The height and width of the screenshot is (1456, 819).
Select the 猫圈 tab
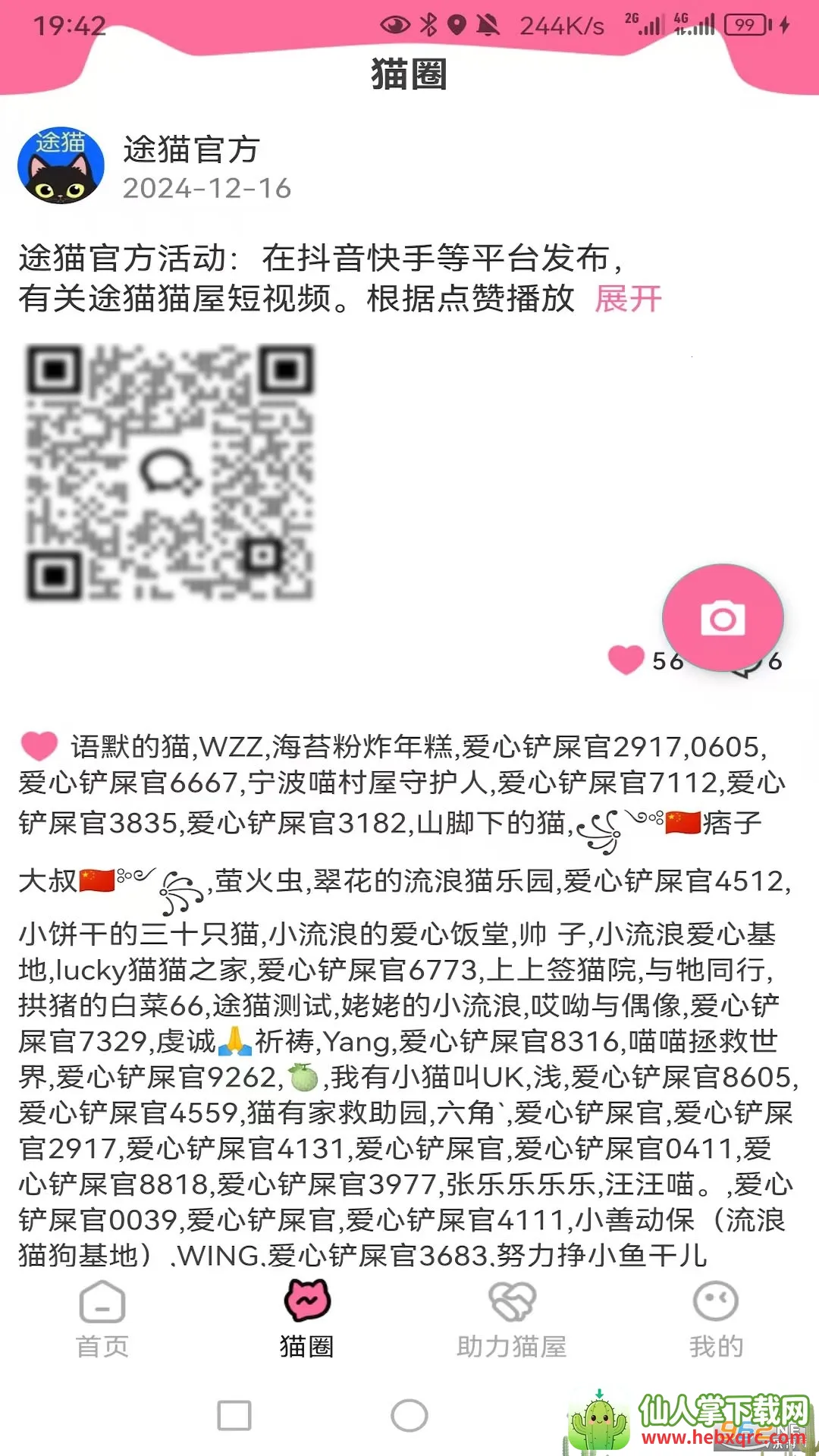pos(307,1318)
